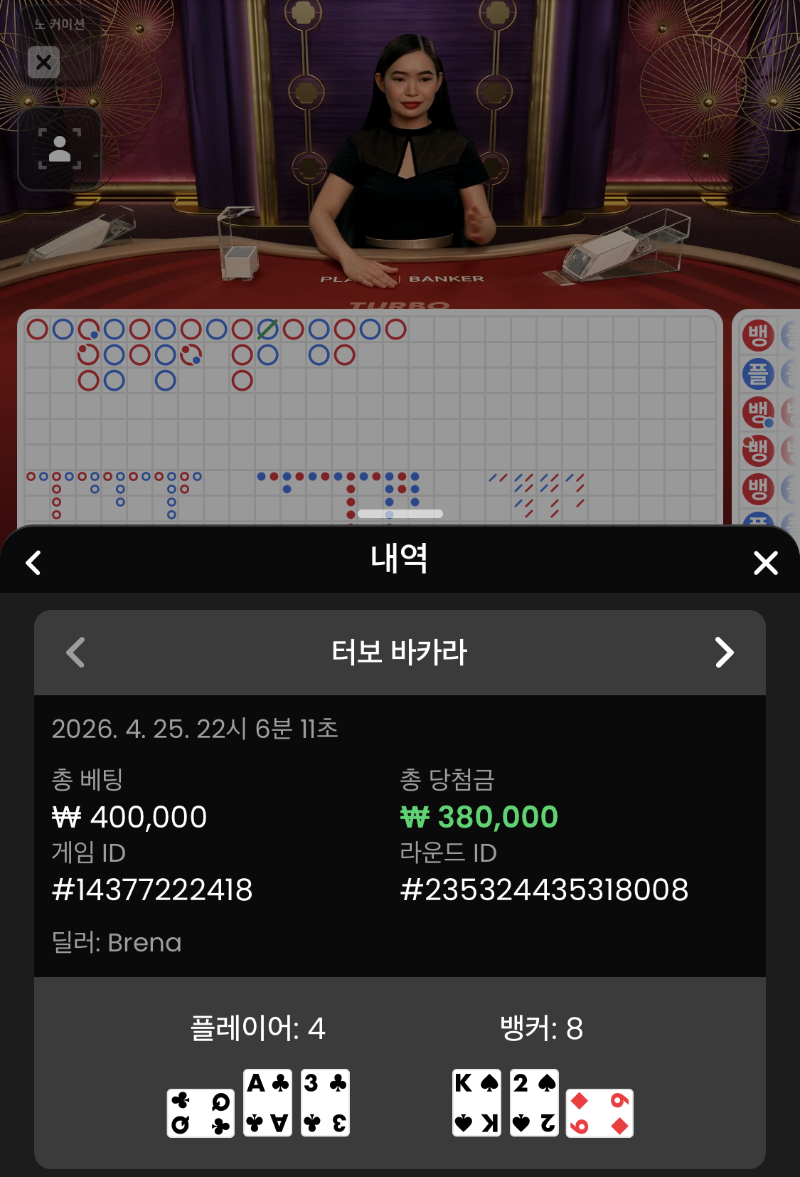Close the 노 커미션 panel at top
This screenshot has width=800, height=1177.
pyautogui.click(x=43, y=63)
